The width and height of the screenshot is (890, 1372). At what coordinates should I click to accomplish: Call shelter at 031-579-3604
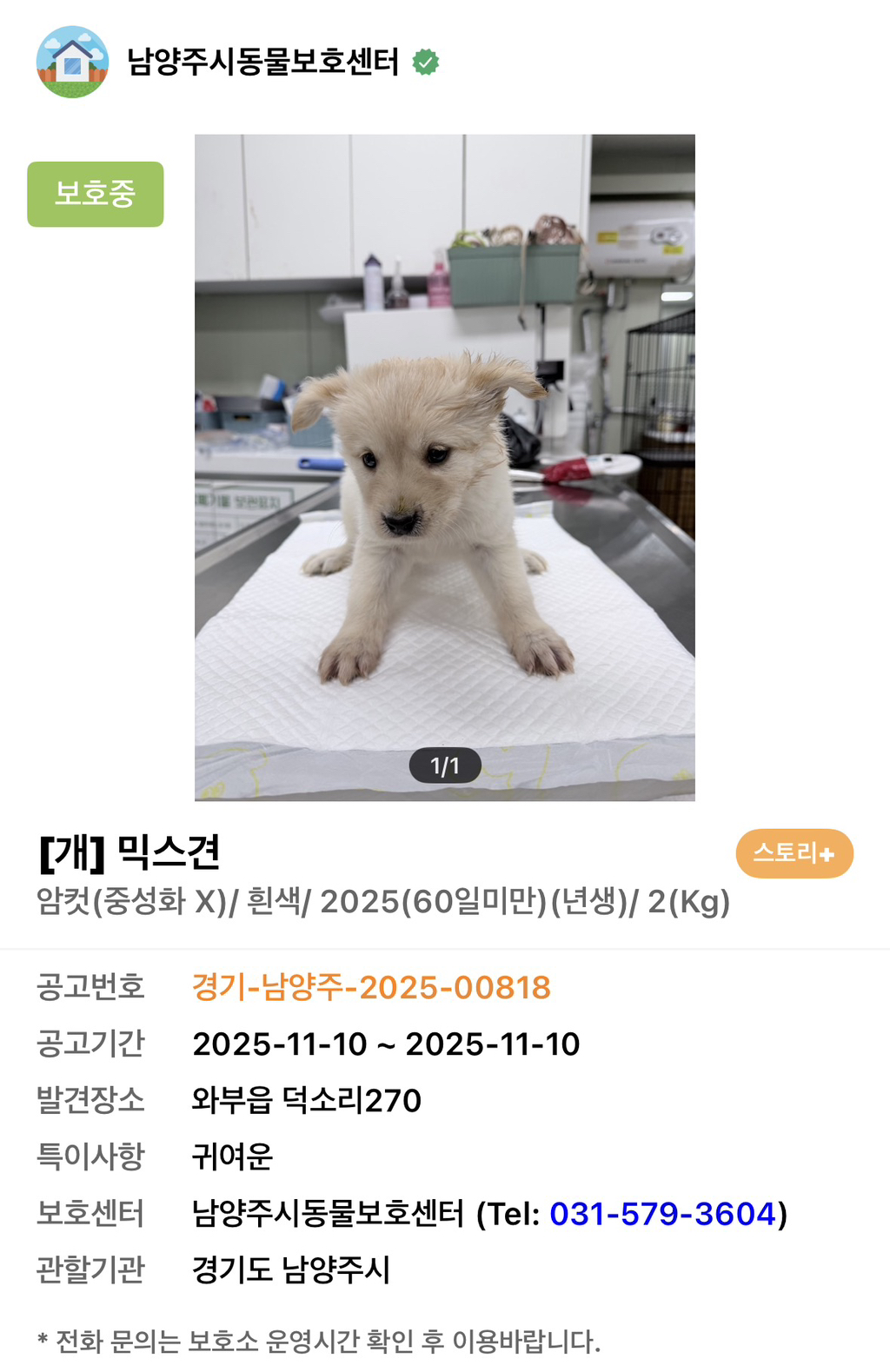point(662,1214)
